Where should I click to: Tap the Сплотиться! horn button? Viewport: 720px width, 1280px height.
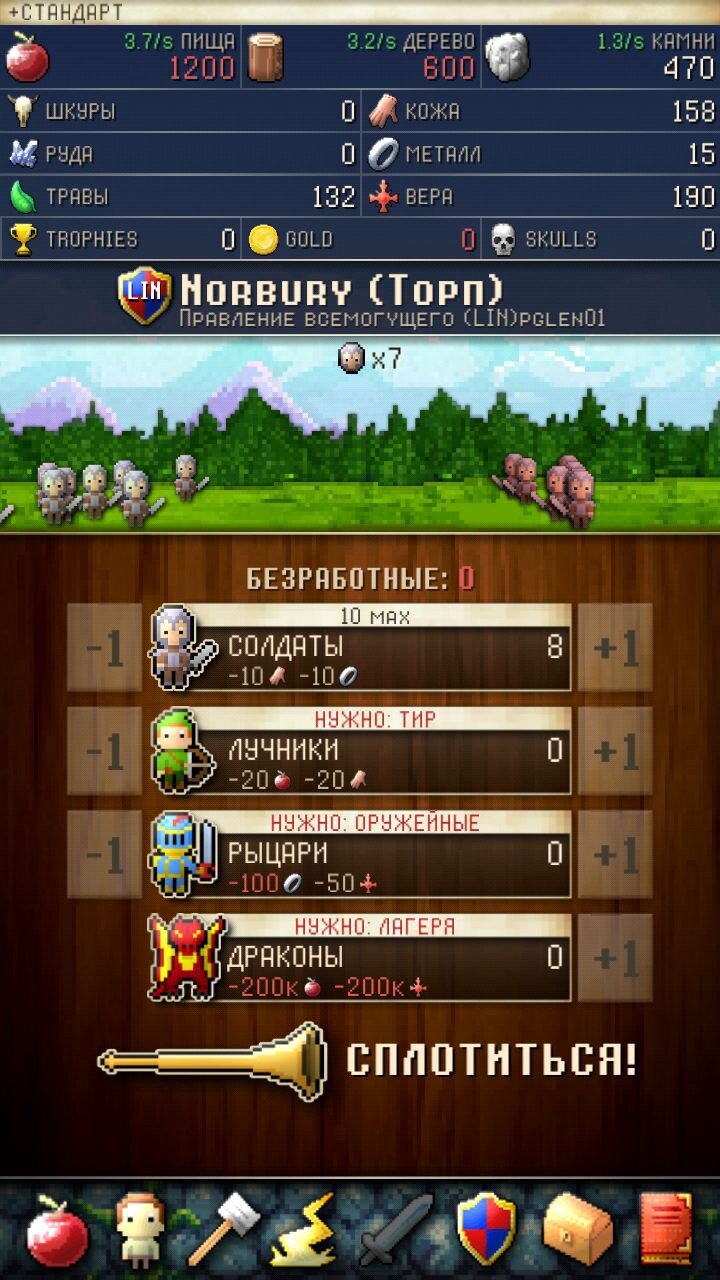pos(368,1060)
